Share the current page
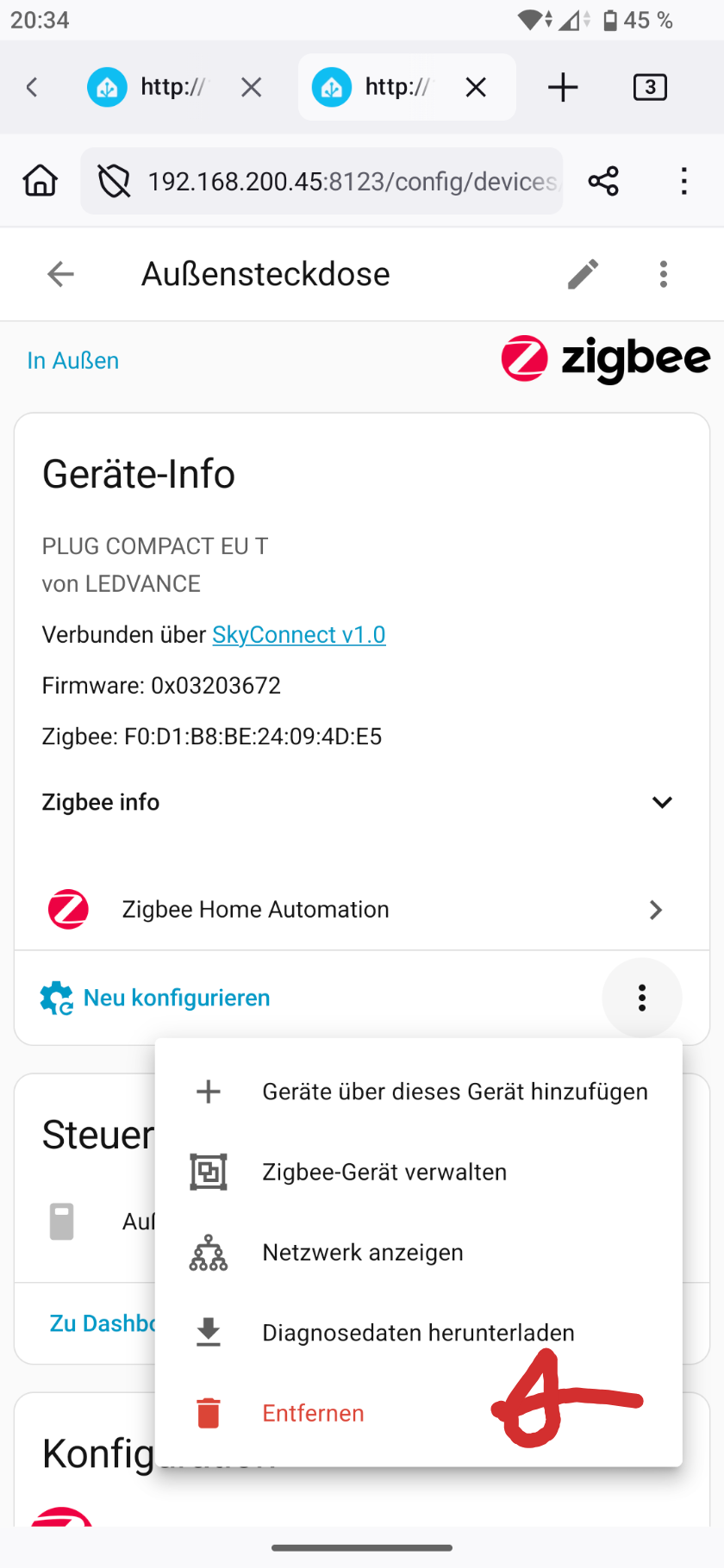Viewport: 724px width, 1568px height. click(603, 181)
